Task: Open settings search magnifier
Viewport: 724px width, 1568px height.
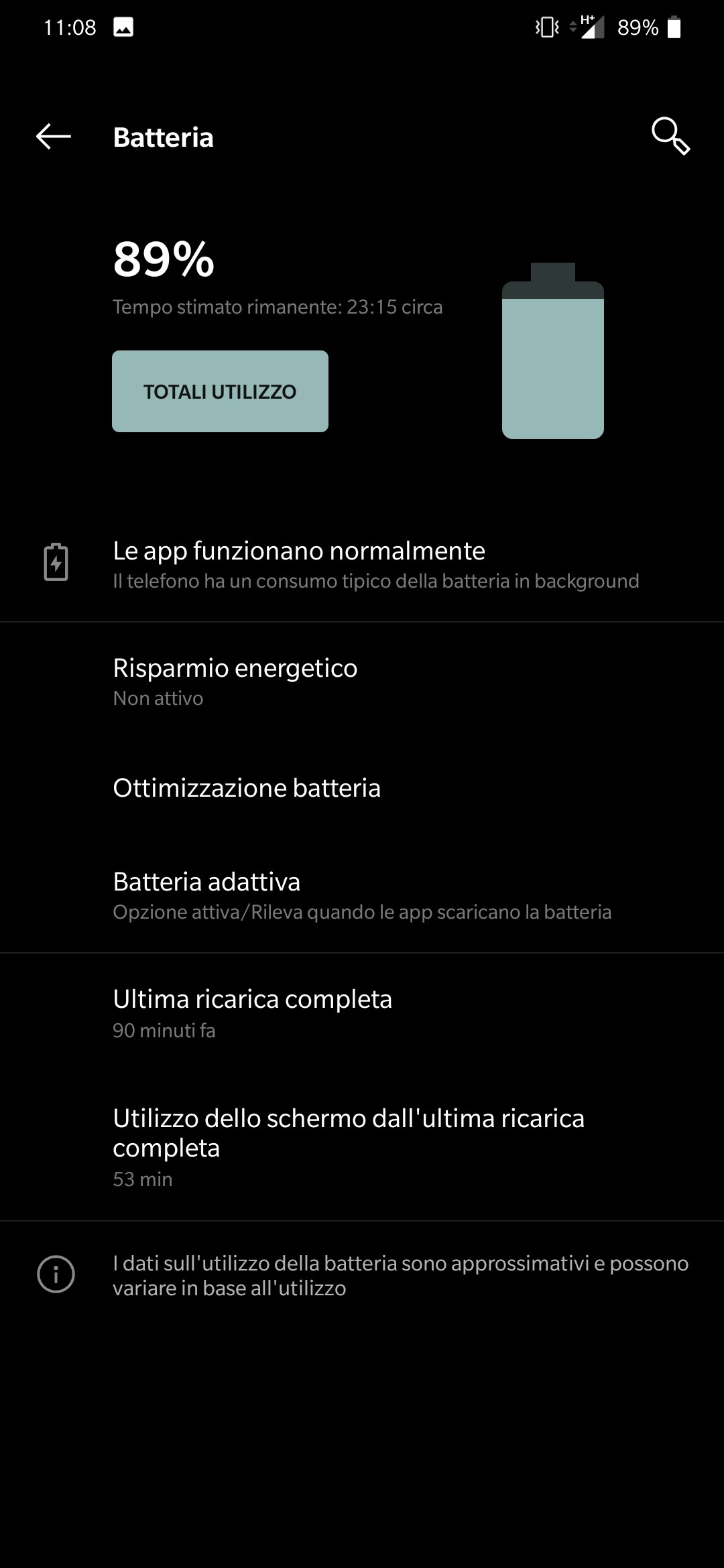Action: 670,137
